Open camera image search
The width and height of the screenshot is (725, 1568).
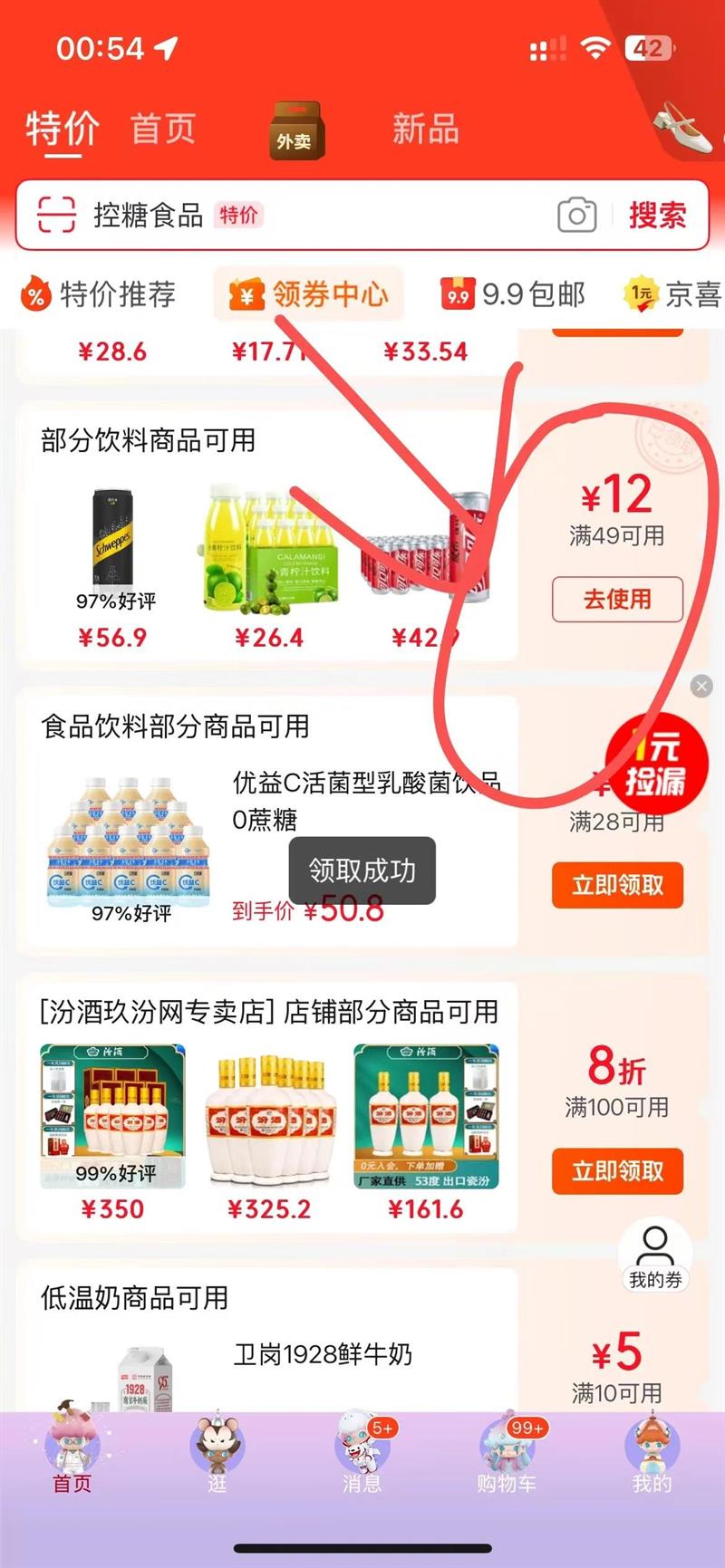pyautogui.click(x=576, y=216)
